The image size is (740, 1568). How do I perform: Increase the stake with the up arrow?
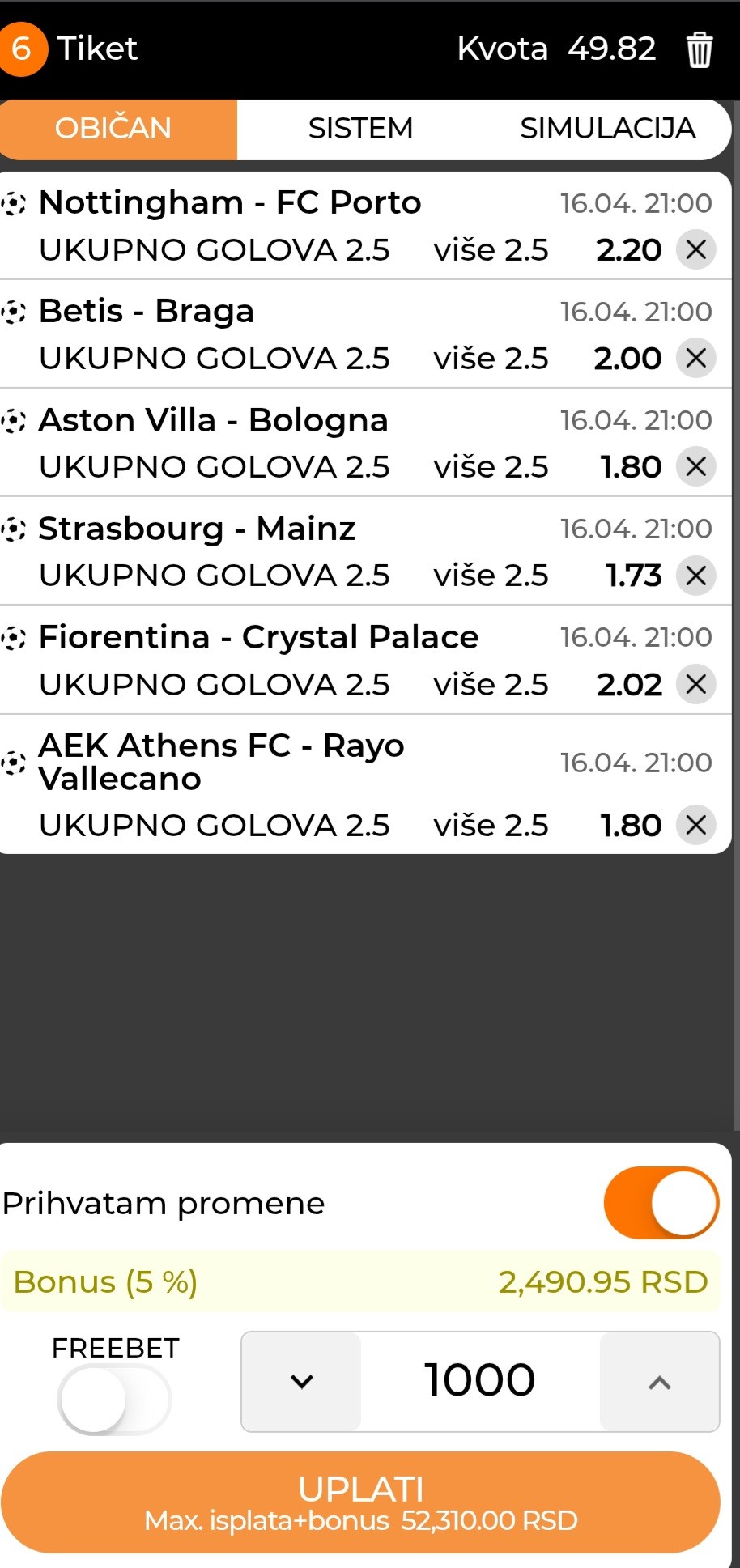pos(659,1382)
